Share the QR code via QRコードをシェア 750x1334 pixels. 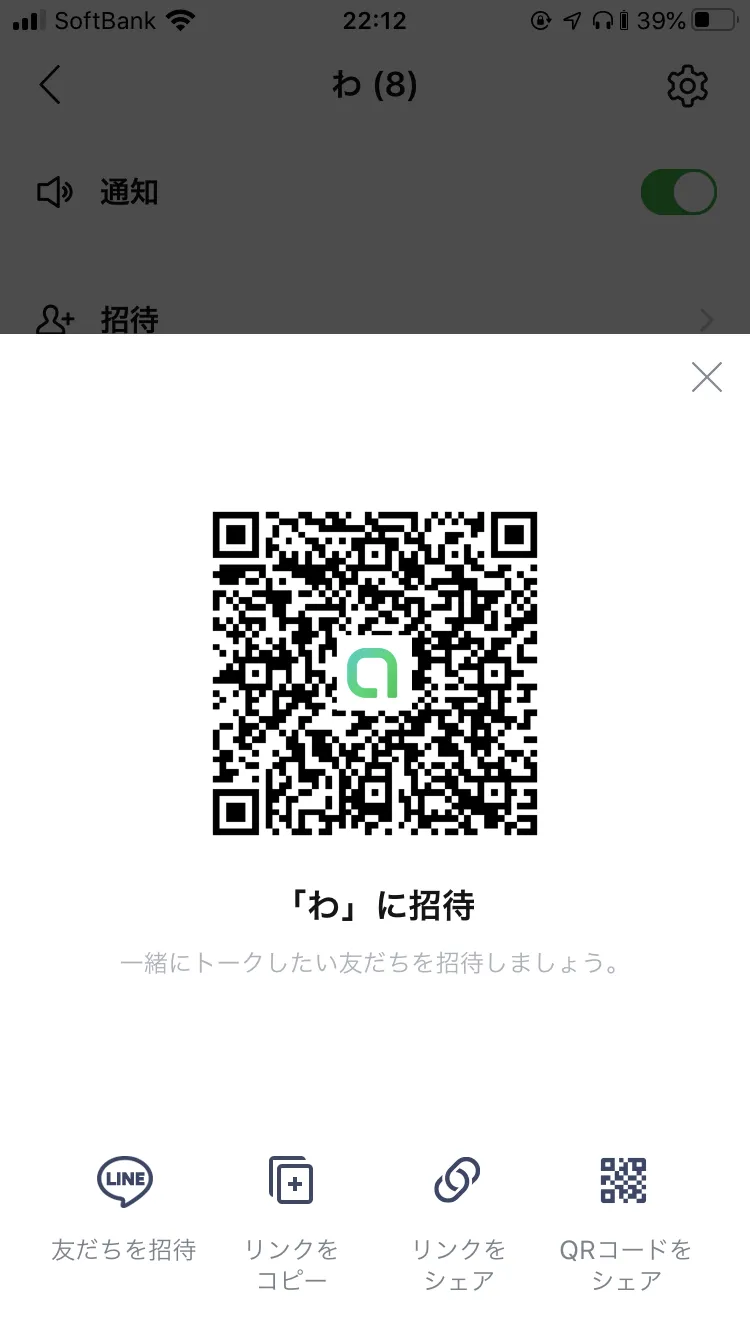(x=626, y=1224)
